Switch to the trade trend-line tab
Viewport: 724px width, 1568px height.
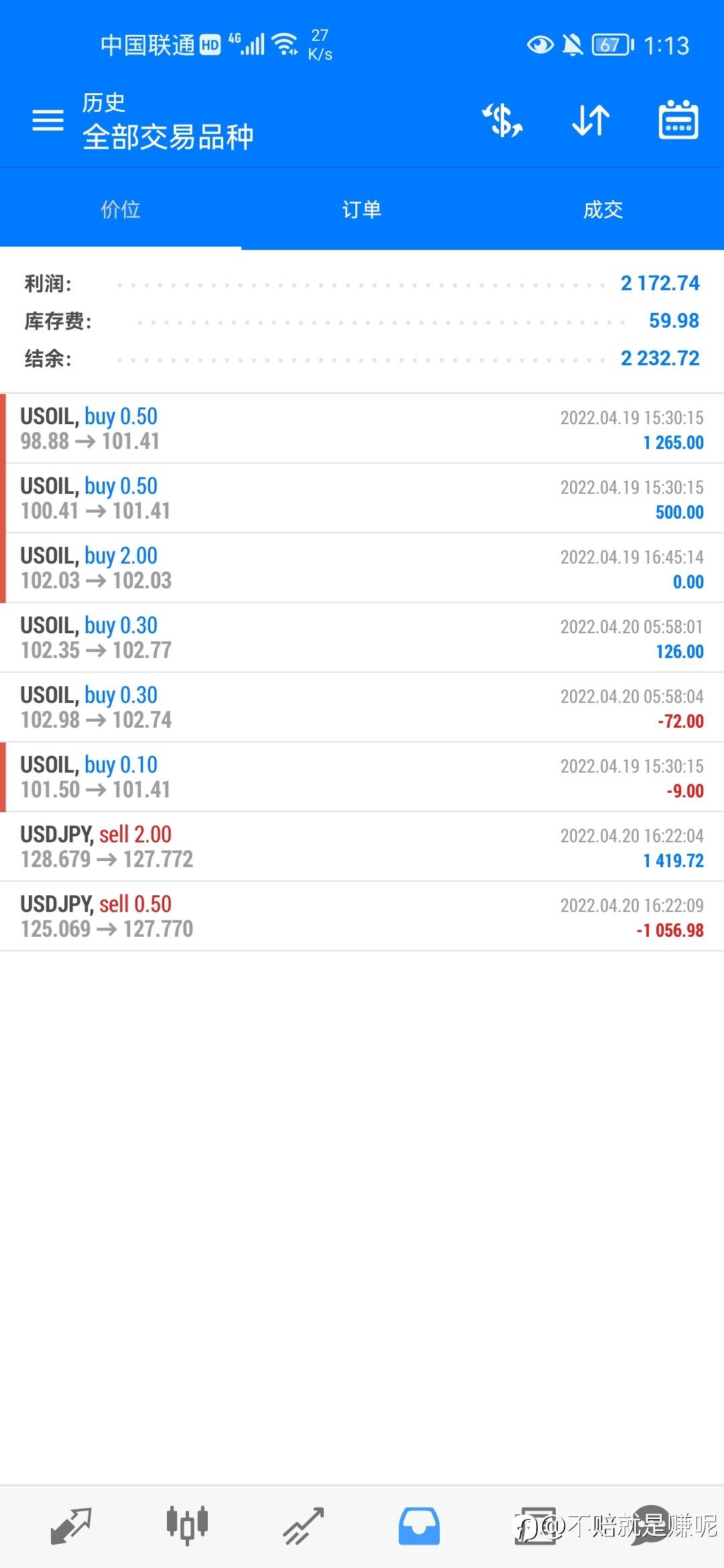tap(304, 1526)
